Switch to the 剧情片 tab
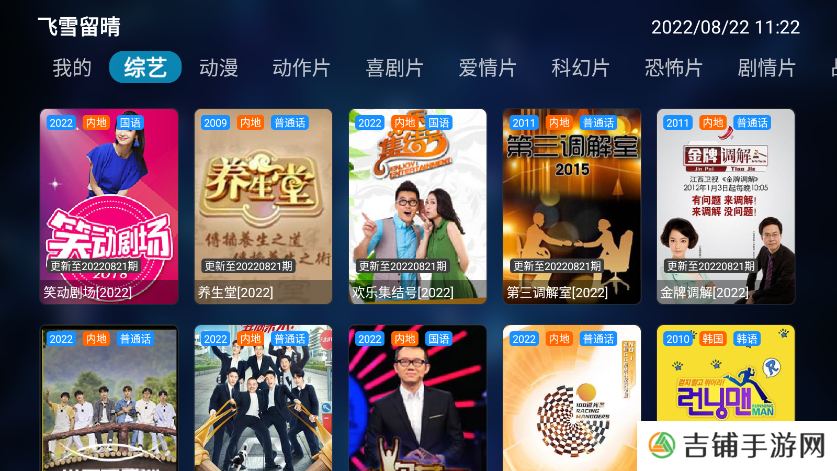The width and height of the screenshot is (837, 471). click(x=766, y=68)
